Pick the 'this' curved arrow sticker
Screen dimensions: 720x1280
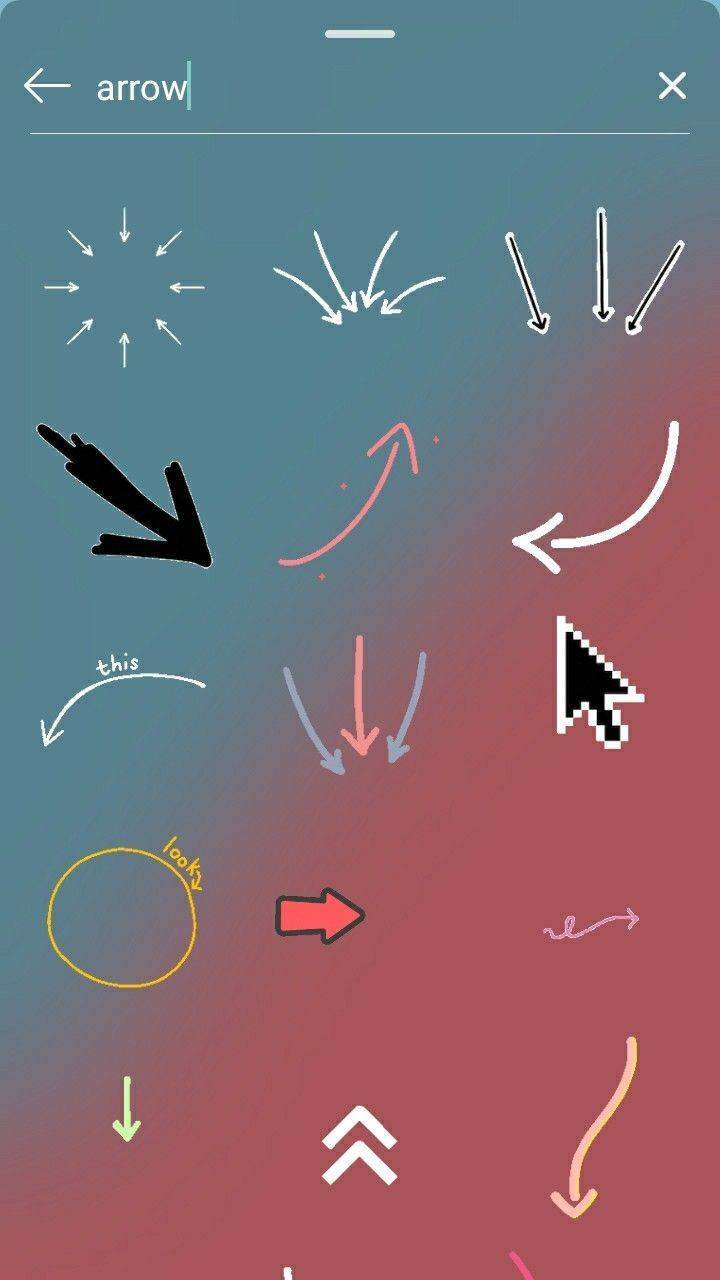coord(122,700)
